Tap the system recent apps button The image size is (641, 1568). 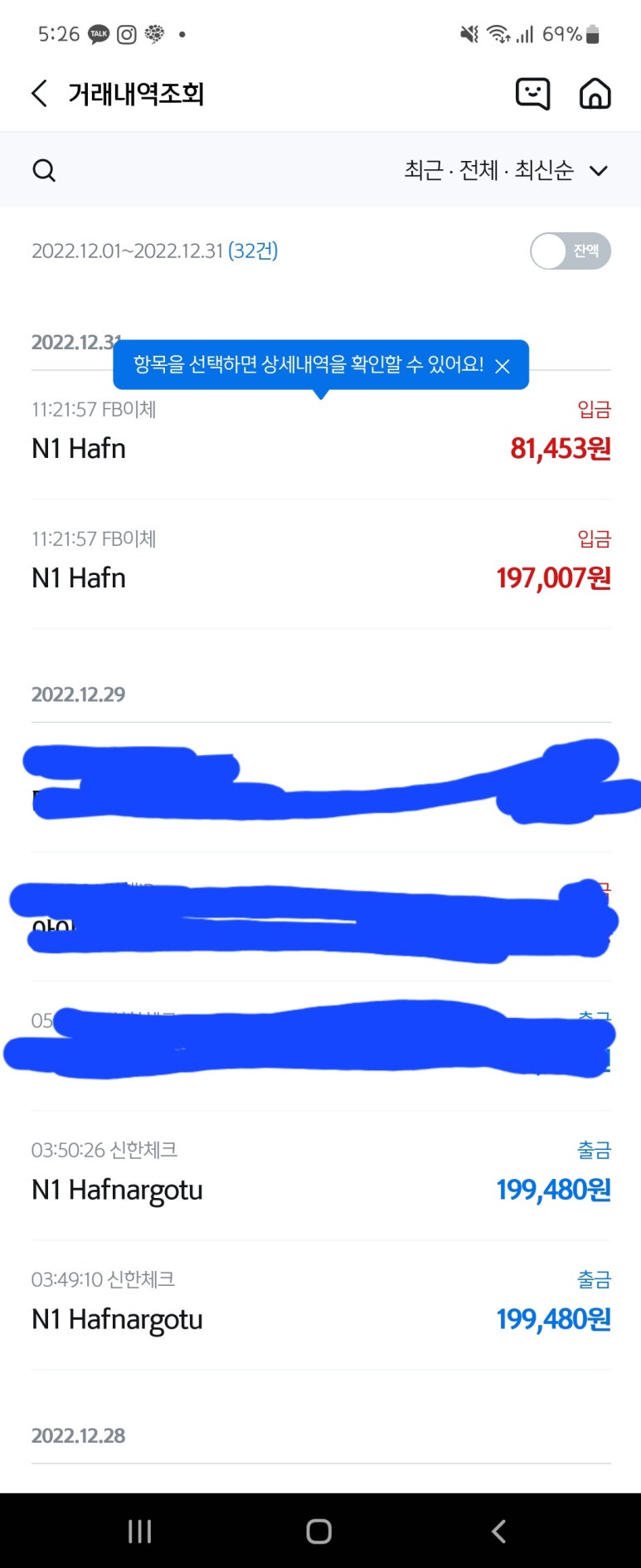tap(140, 1531)
